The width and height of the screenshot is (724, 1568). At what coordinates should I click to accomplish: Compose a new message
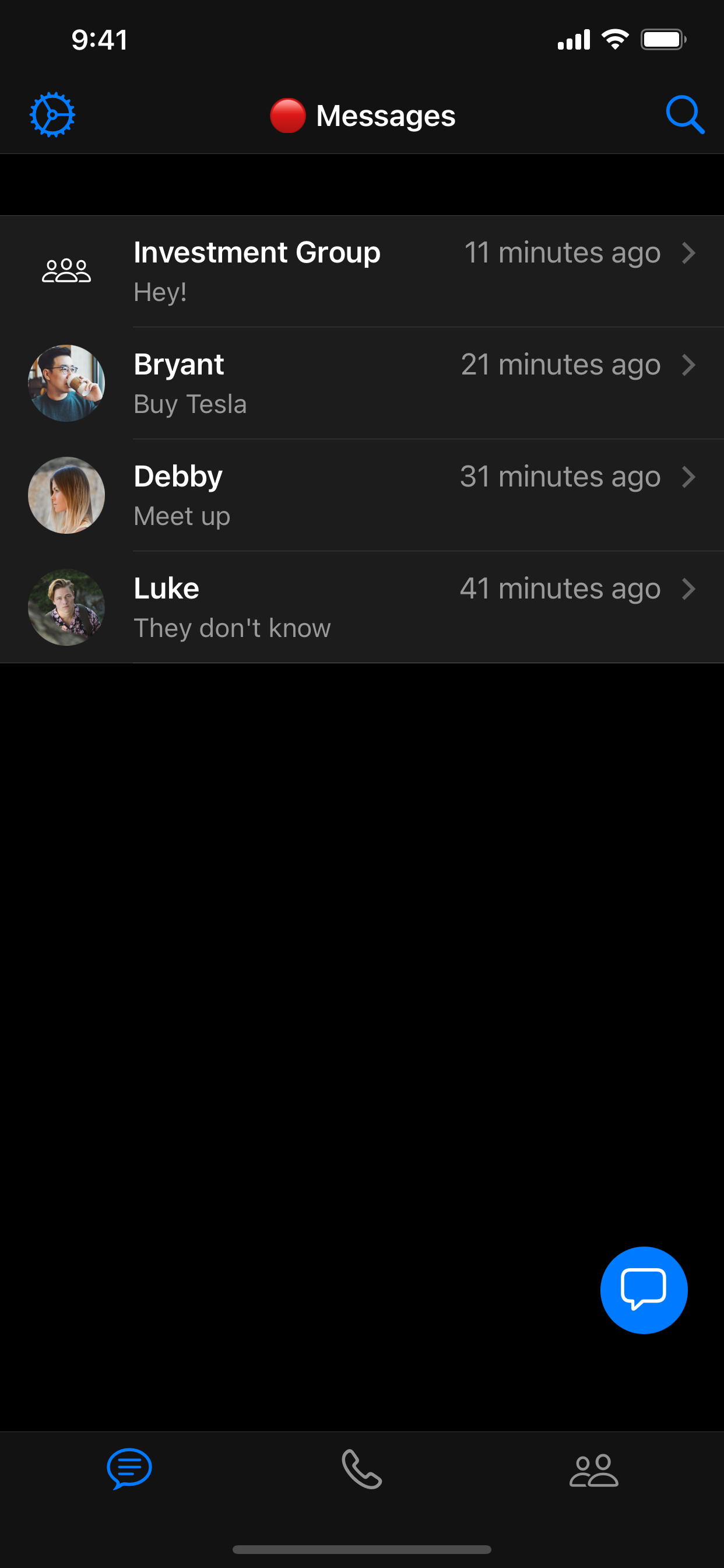(x=643, y=1290)
